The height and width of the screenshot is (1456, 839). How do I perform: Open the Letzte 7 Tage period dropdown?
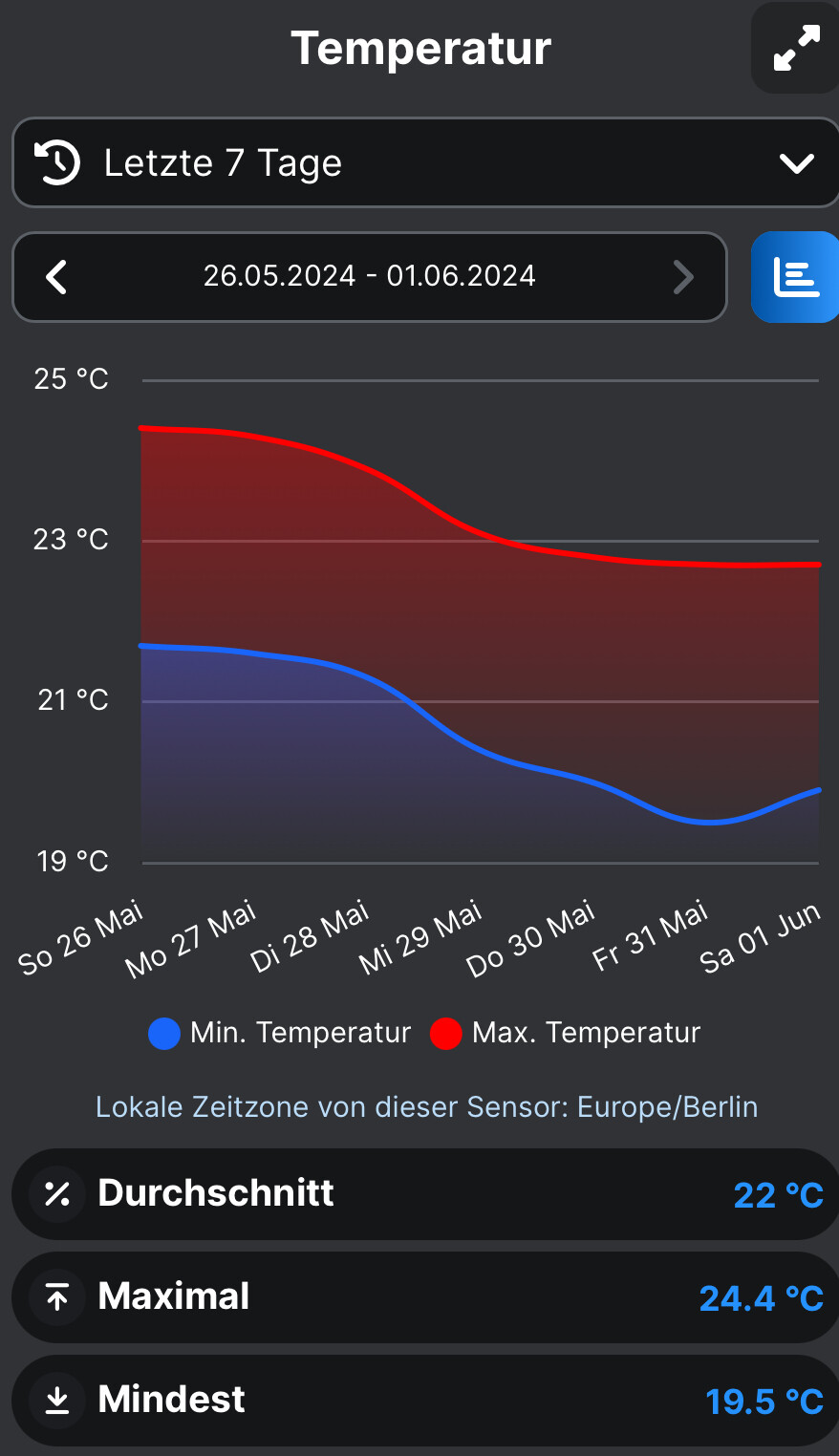click(x=424, y=163)
